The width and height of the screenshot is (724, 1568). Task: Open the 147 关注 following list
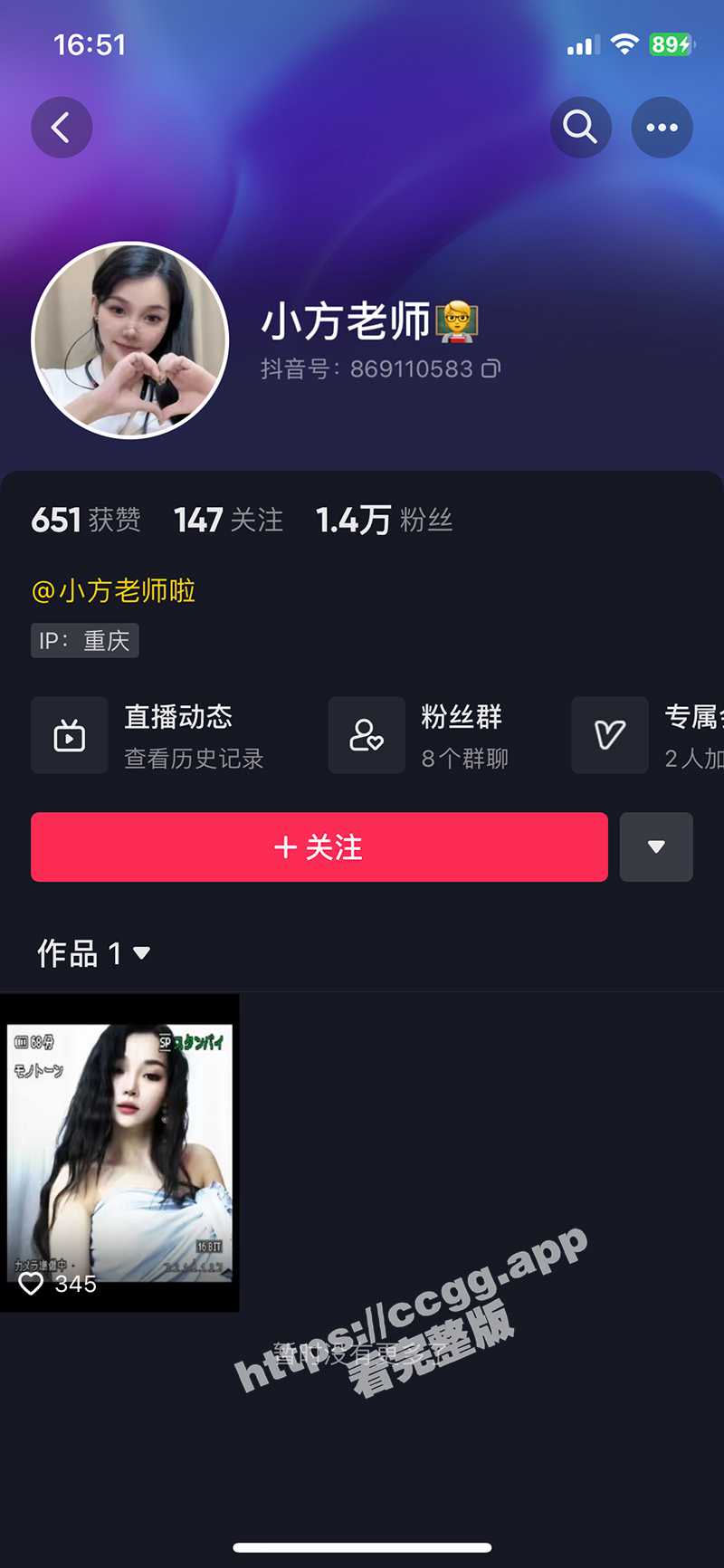coord(228,520)
